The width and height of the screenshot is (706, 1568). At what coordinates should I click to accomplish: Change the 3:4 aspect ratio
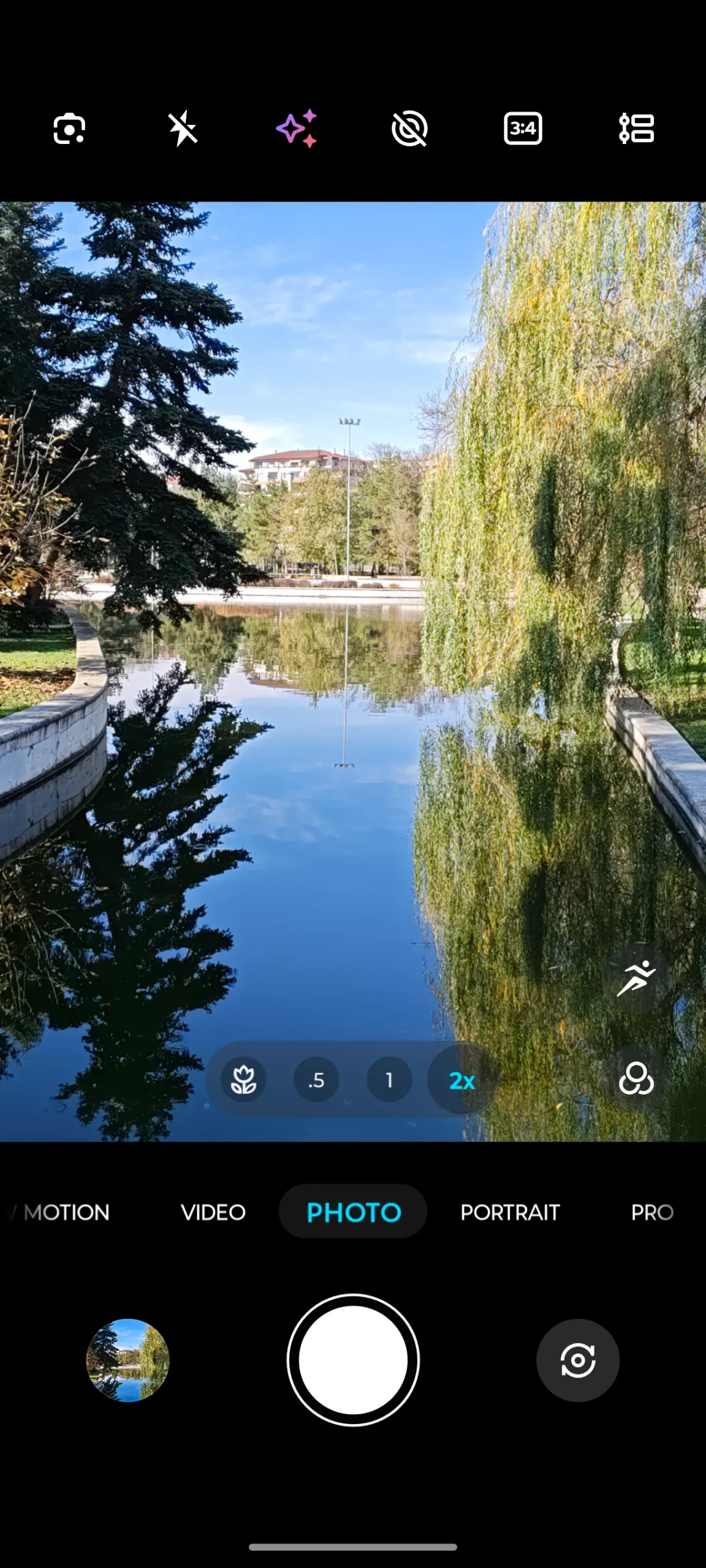point(523,129)
